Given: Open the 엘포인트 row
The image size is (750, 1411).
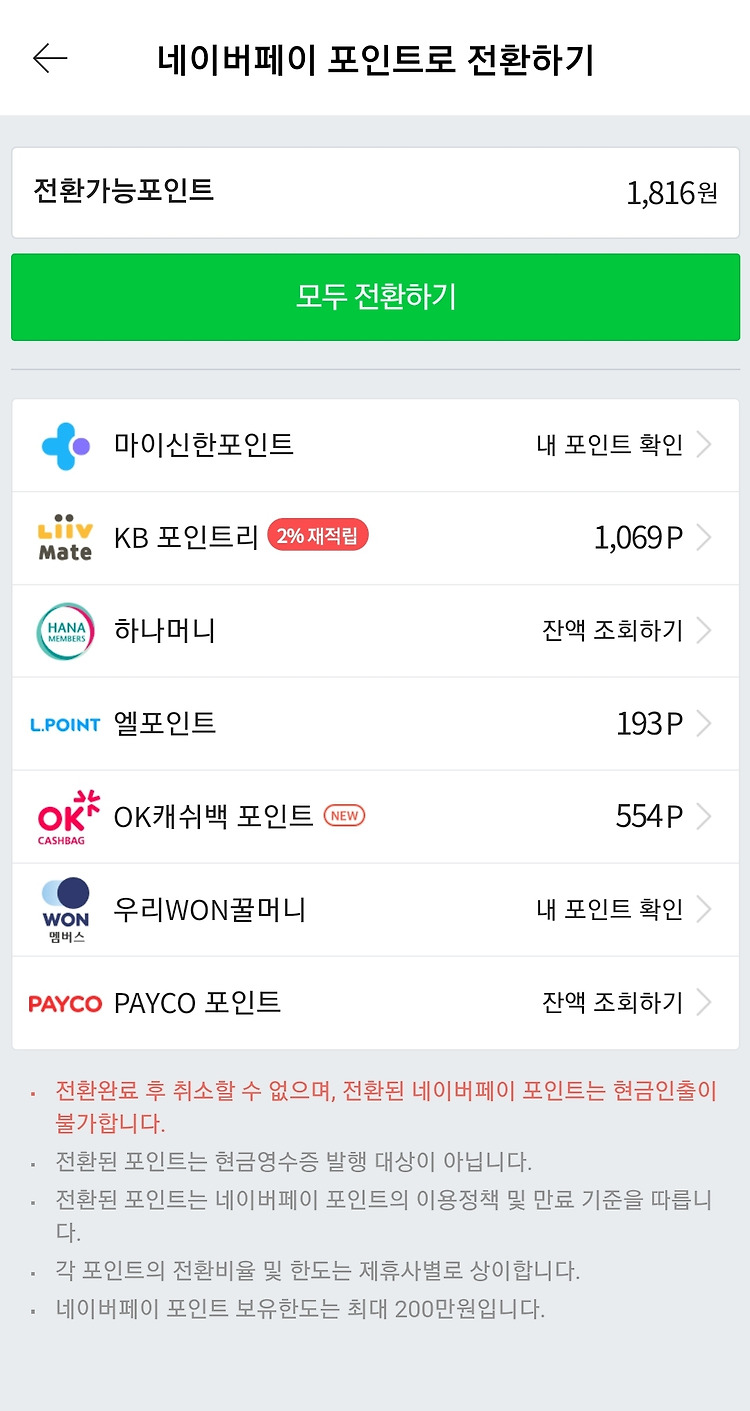Looking at the screenshot, I should (376, 724).
